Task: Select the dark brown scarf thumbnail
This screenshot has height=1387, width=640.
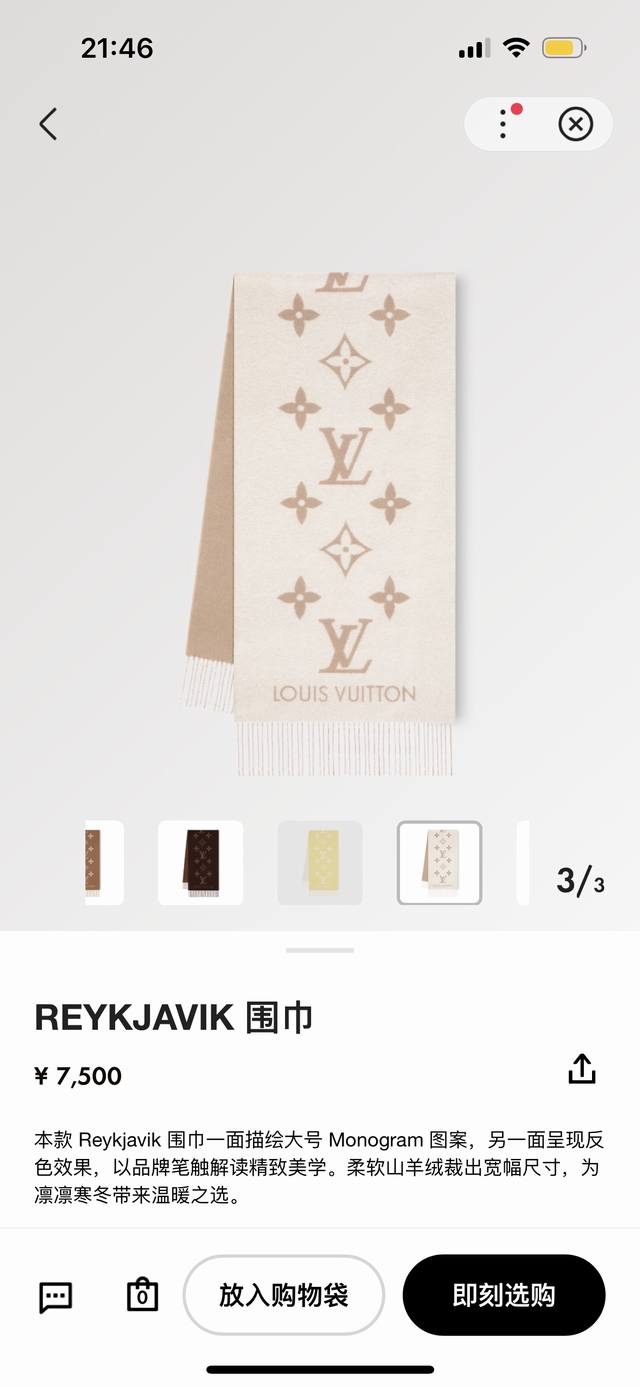Action: 201,863
